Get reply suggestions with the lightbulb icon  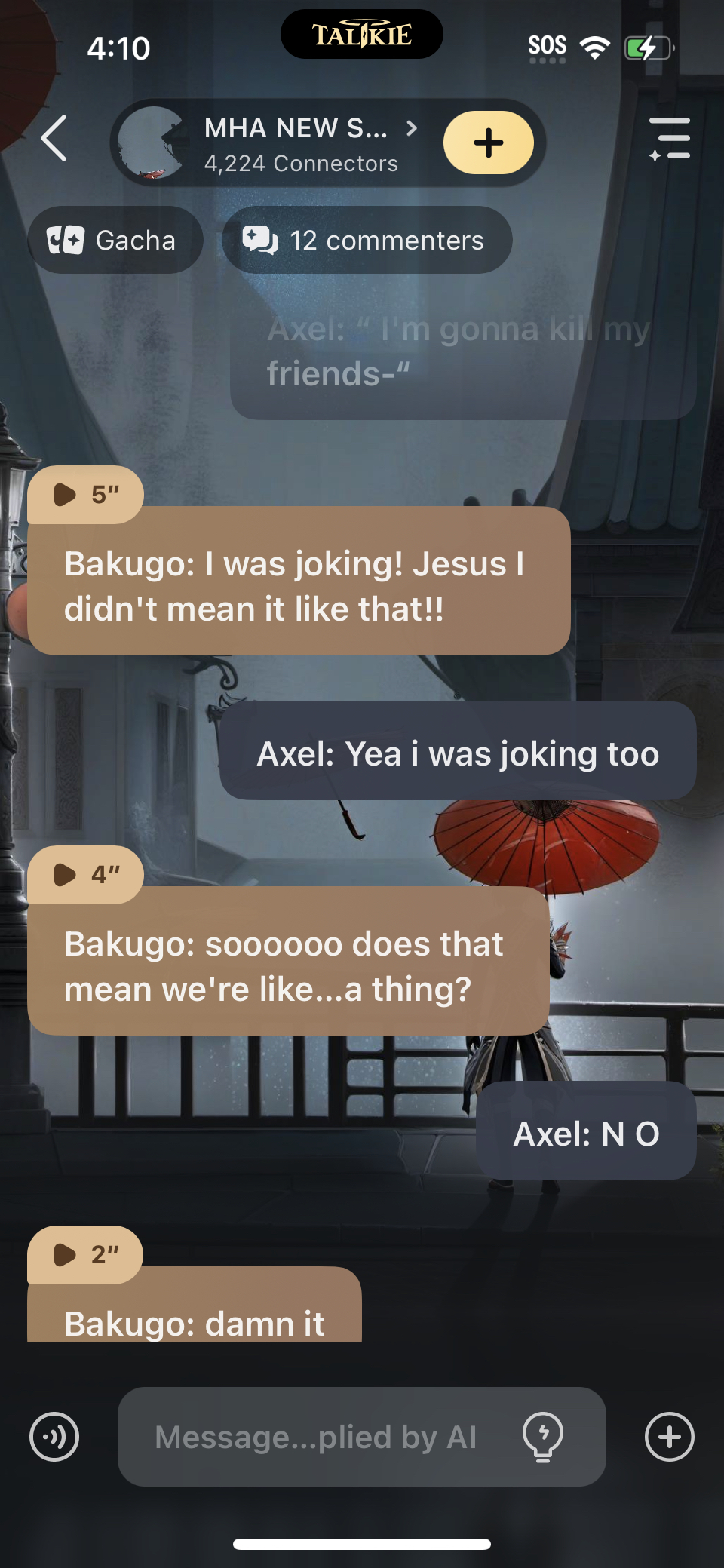tap(543, 1437)
